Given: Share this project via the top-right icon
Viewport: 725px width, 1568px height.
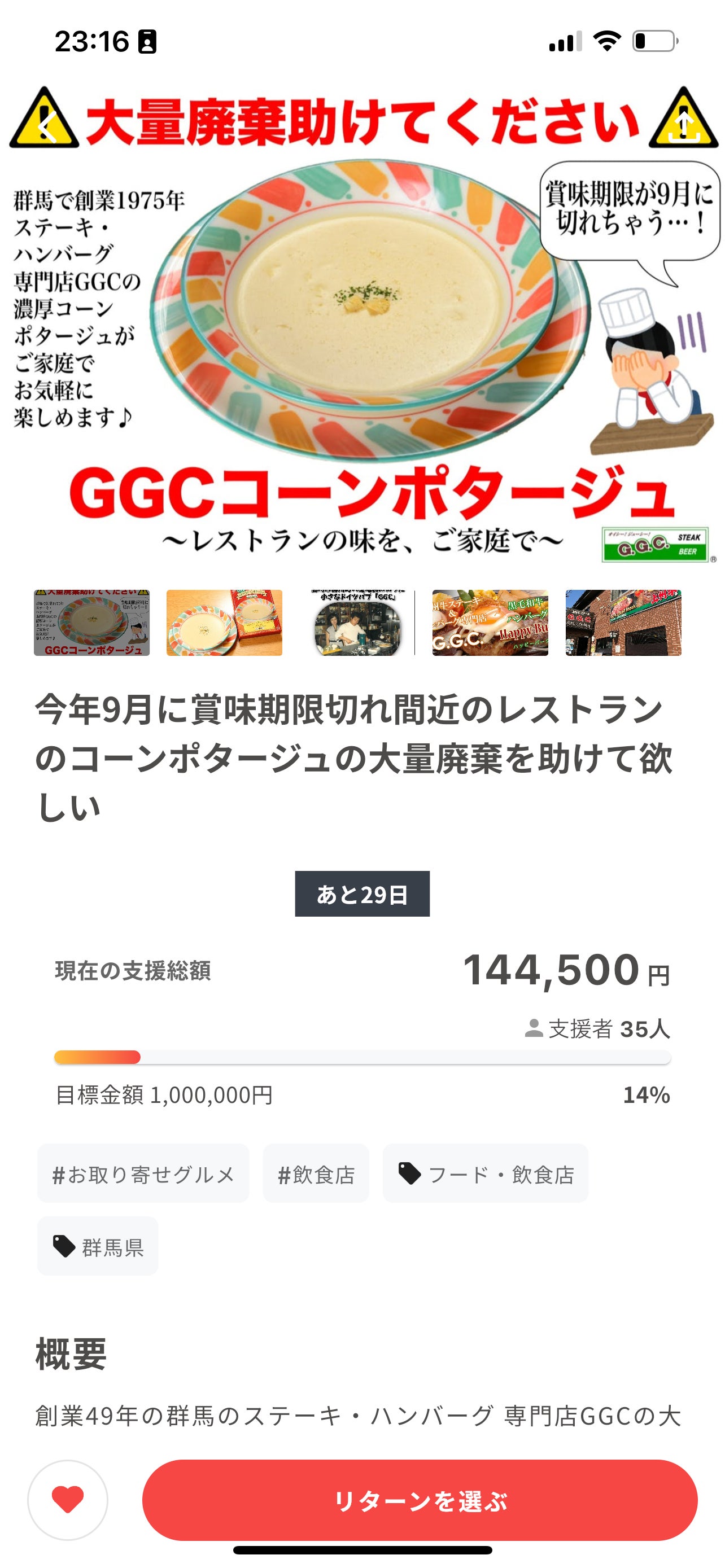Looking at the screenshot, I should pyautogui.click(x=683, y=126).
